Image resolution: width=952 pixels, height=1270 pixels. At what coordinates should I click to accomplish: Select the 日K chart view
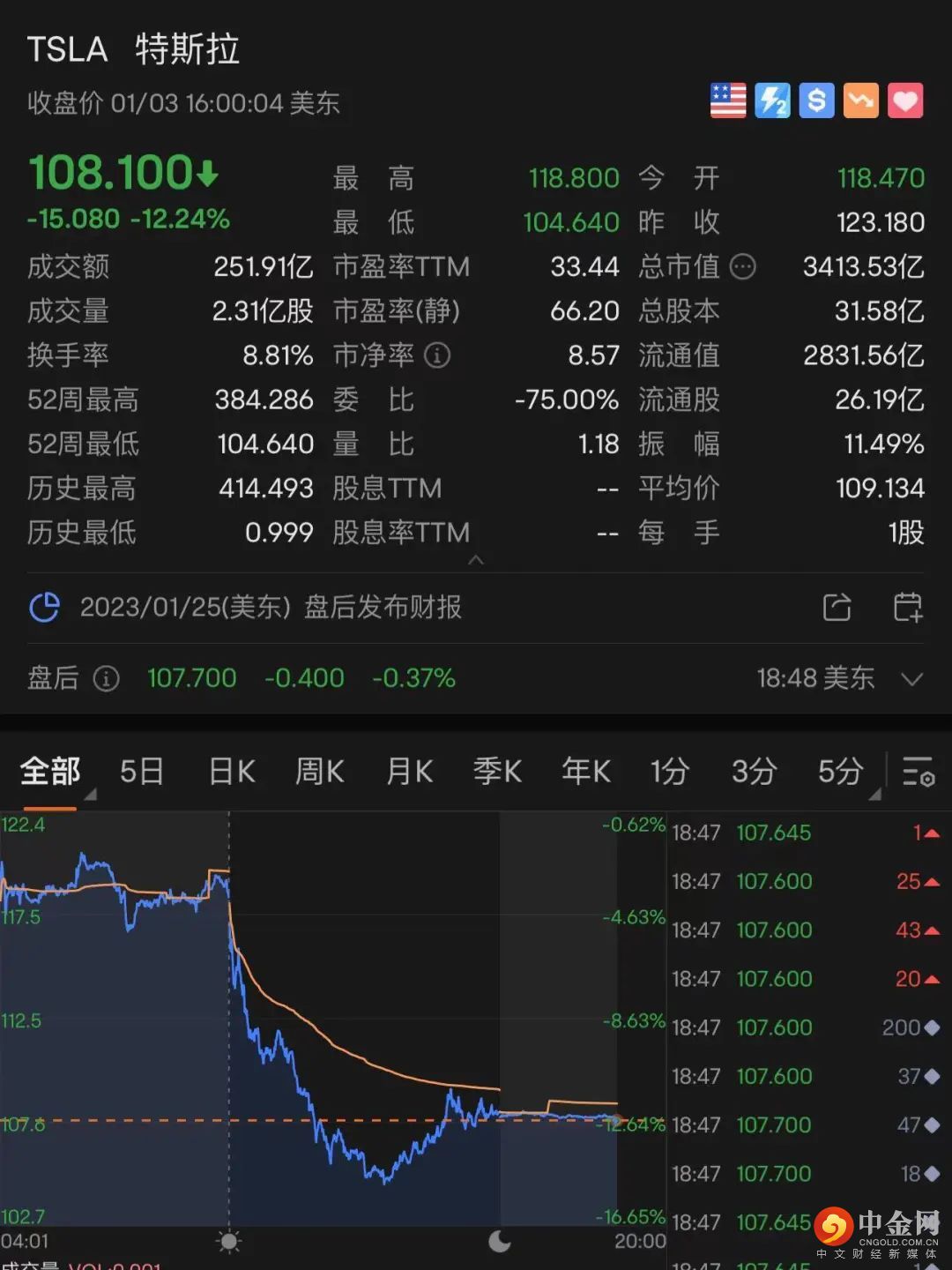tap(232, 772)
